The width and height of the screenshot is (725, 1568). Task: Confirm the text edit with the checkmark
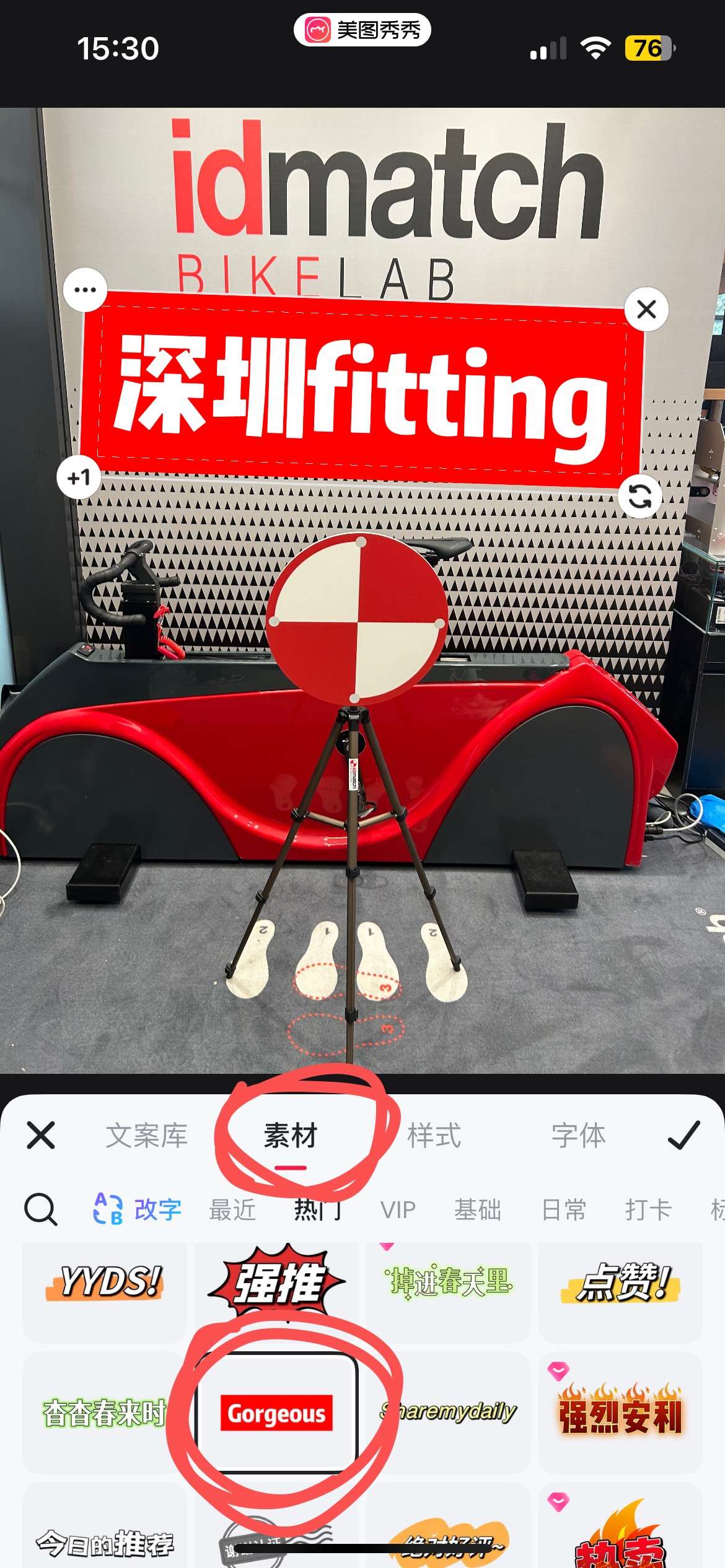(x=684, y=1135)
